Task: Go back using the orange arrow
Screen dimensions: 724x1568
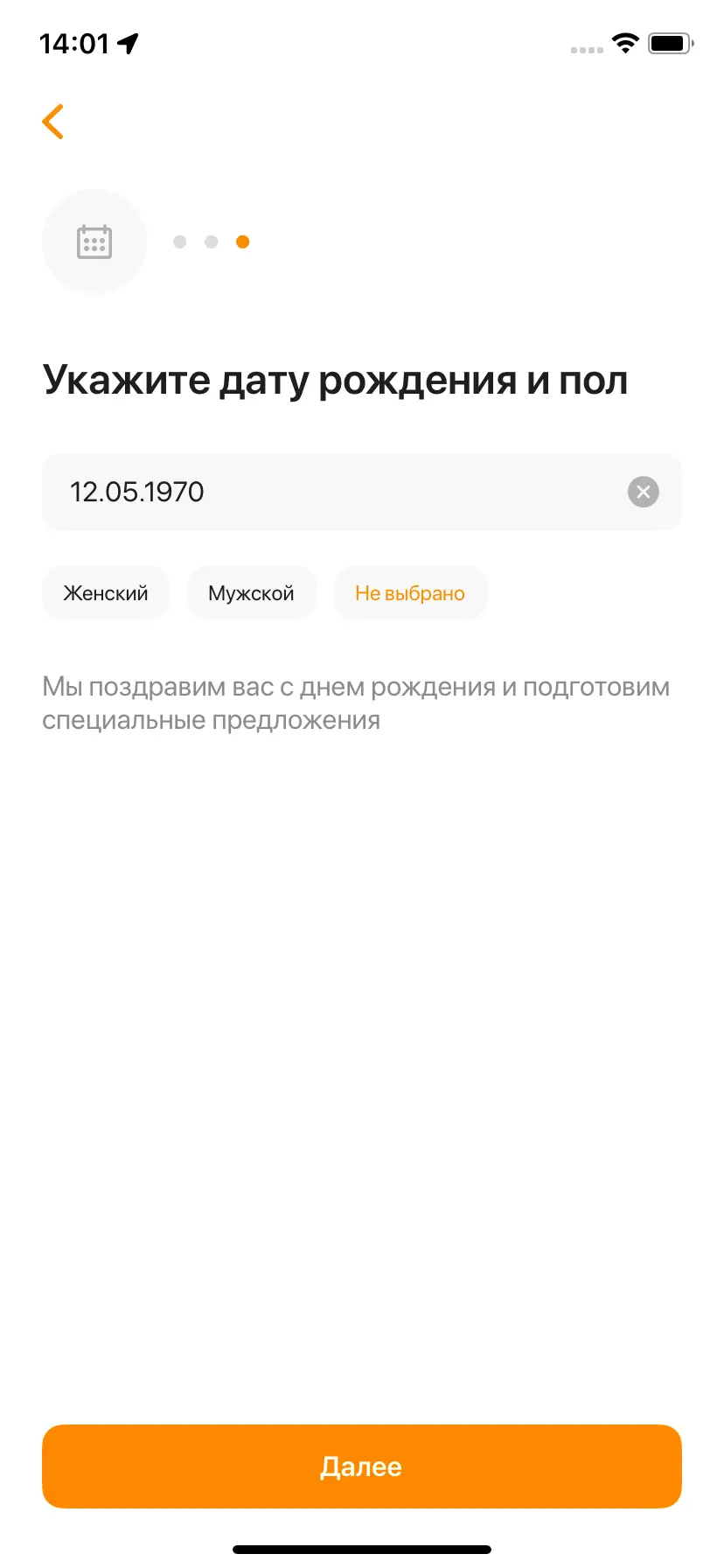Action: [x=53, y=122]
